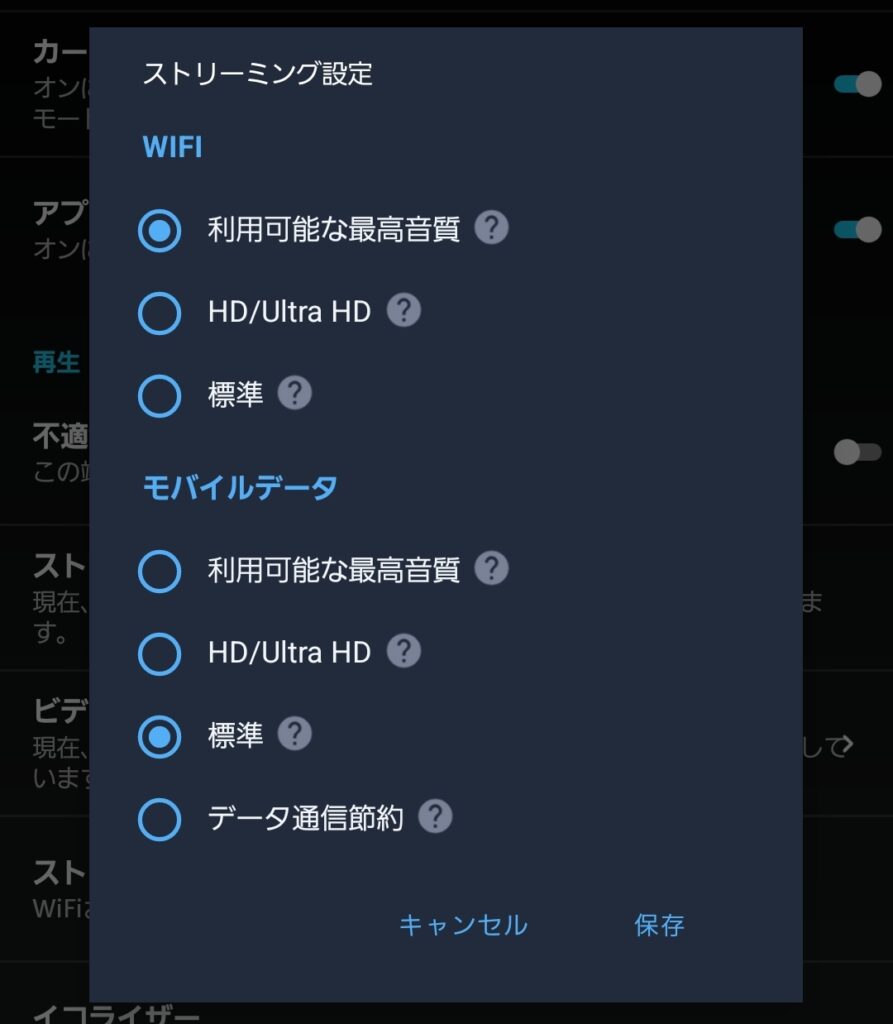Choose HD/Ultra HD for モバイルデータ
This screenshot has height=1024, width=893.
coord(159,654)
